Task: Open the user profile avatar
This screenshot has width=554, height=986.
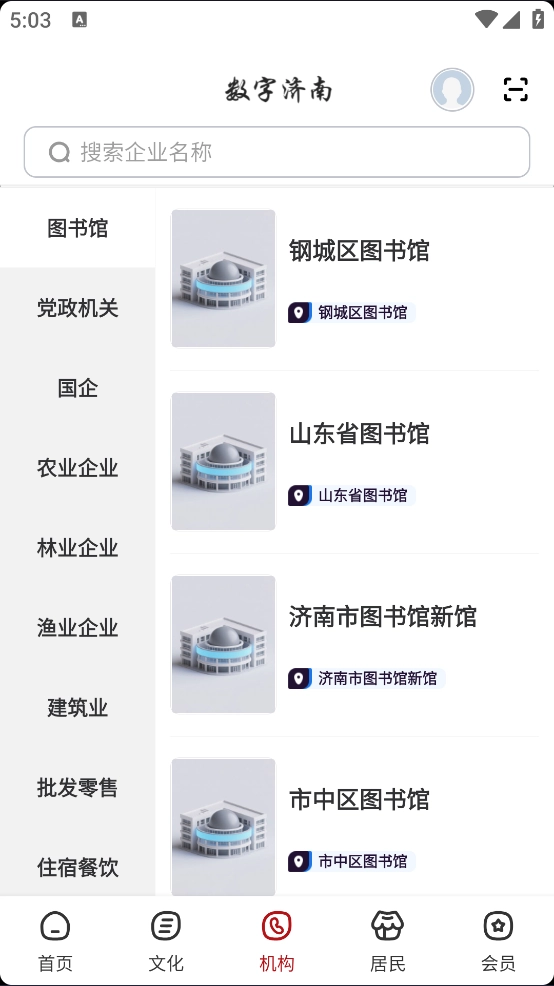Action: (x=452, y=90)
